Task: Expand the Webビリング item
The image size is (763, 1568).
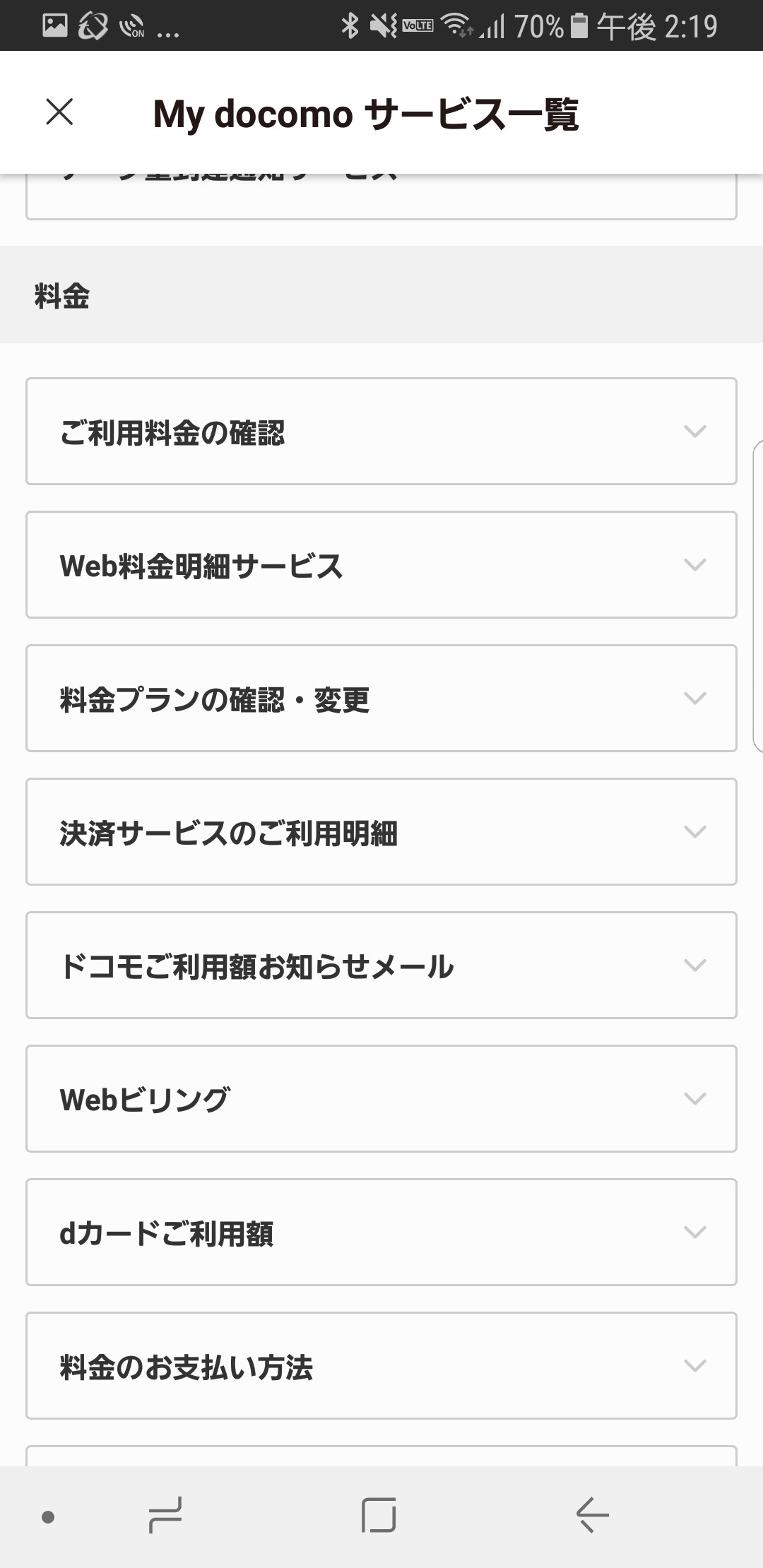Action: pos(381,1099)
